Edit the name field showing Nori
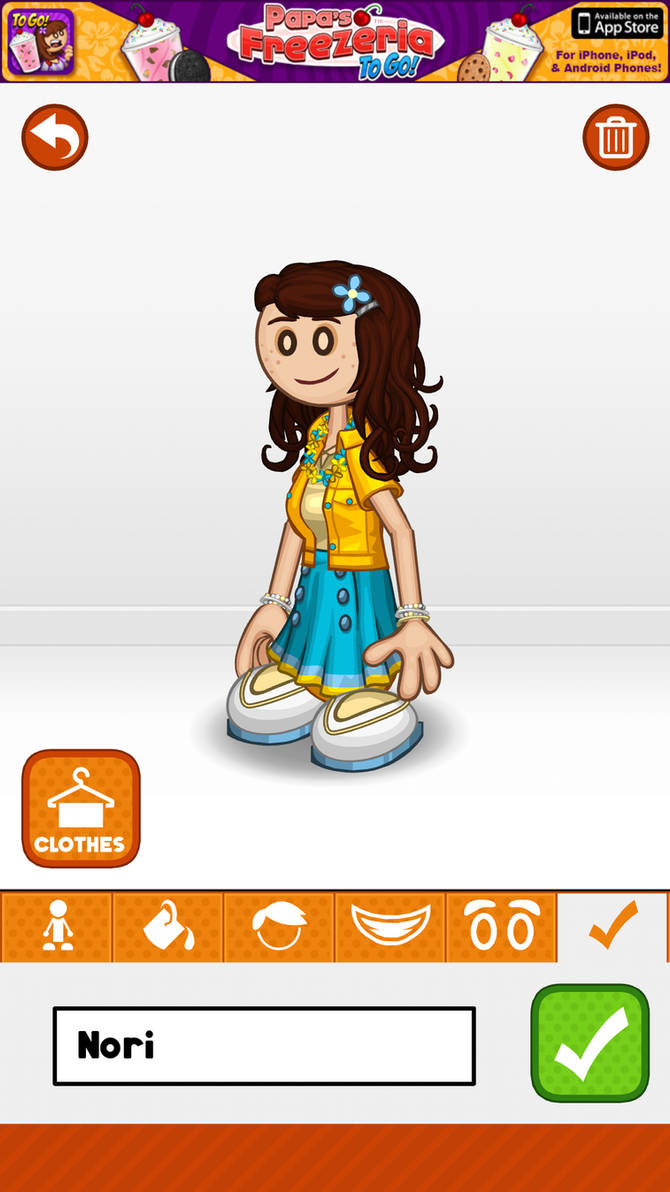Image resolution: width=670 pixels, height=1192 pixels. [264, 1045]
